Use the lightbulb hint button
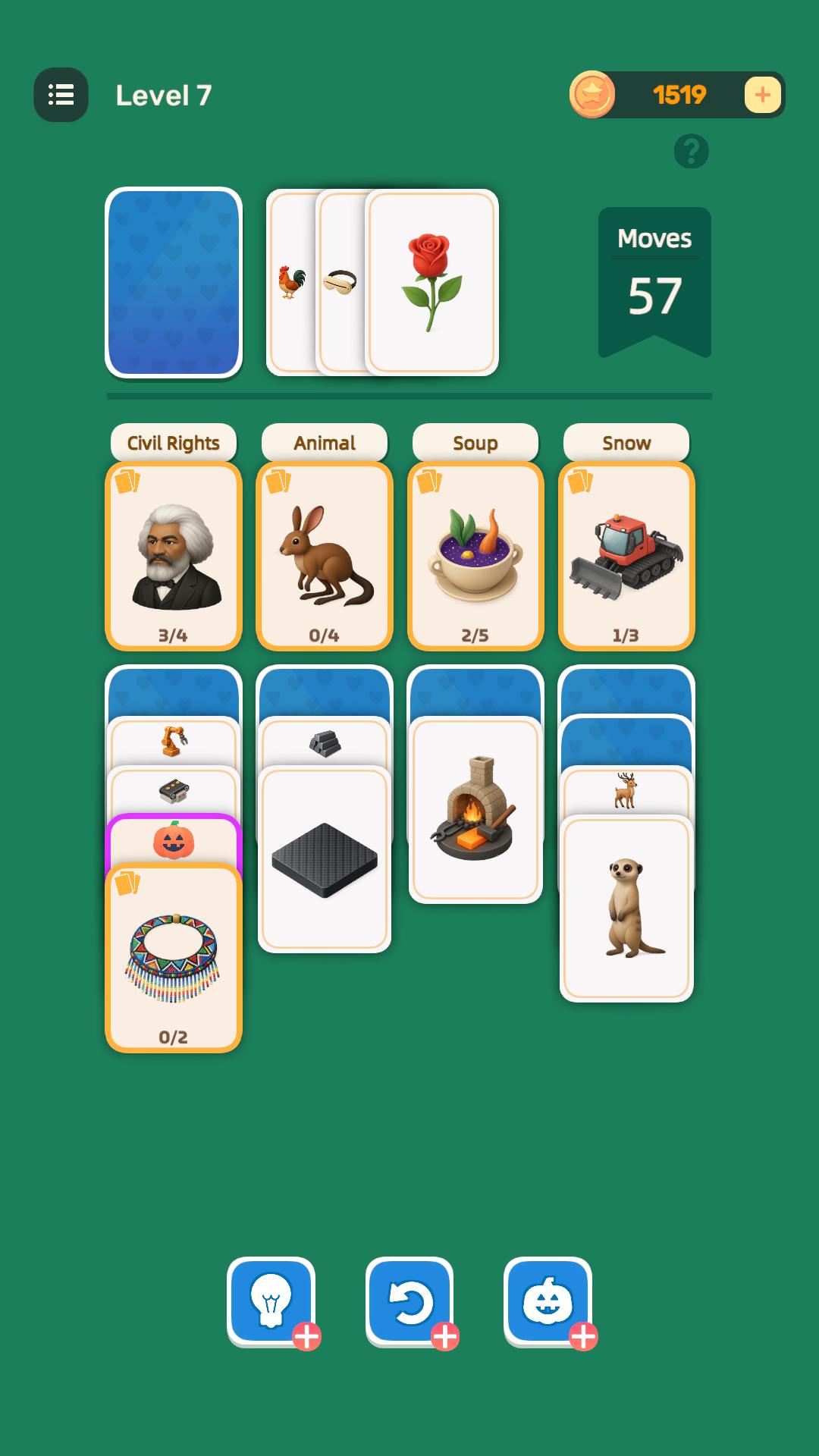819x1456 pixels. (x=271, y=1301)
